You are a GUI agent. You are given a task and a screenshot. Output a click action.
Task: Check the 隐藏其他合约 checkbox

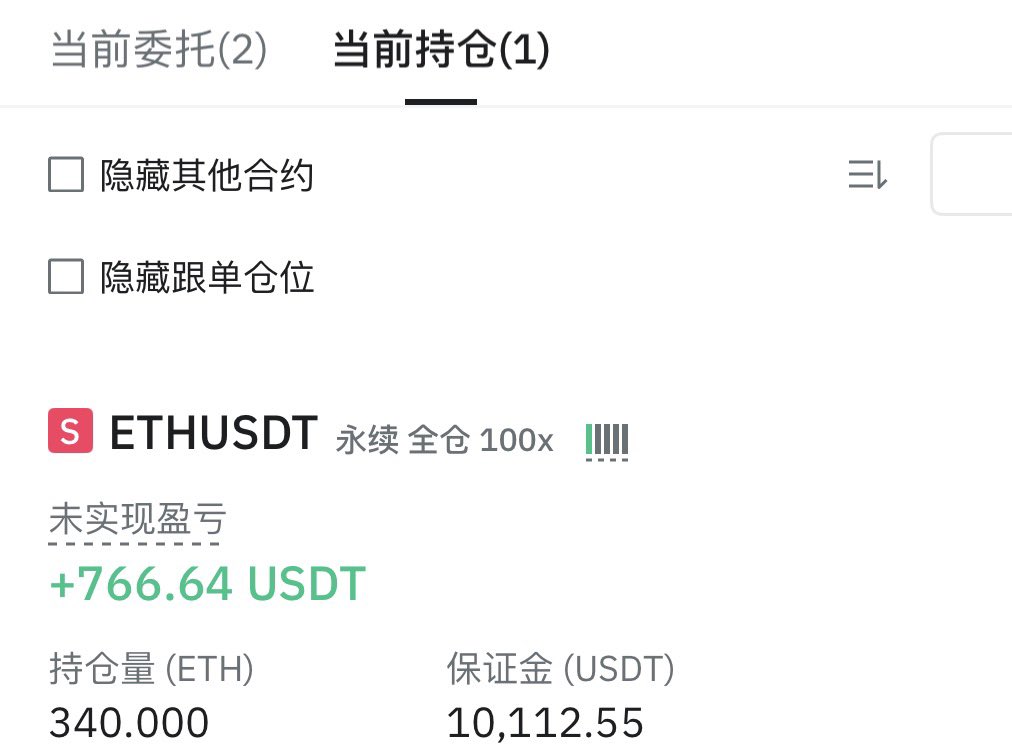[x=66, y=176]
